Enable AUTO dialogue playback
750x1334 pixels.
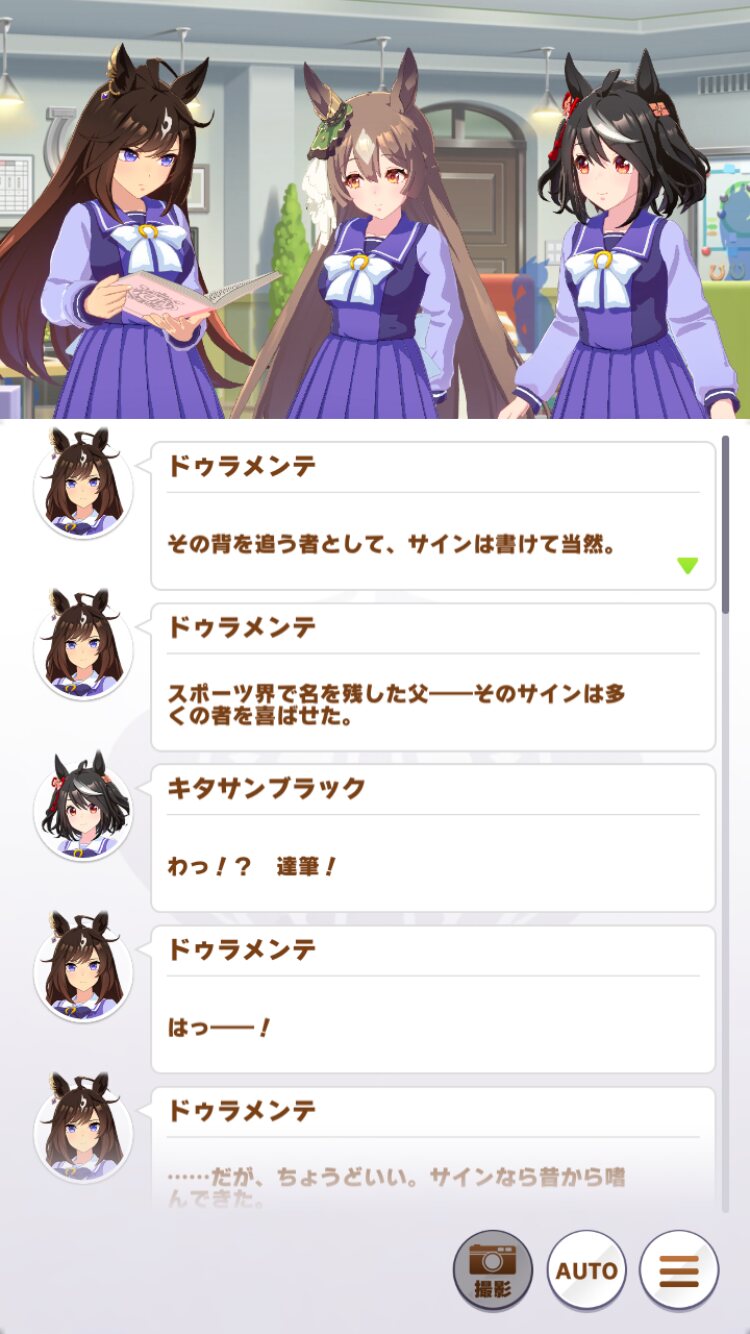[x=586, y=1270]
